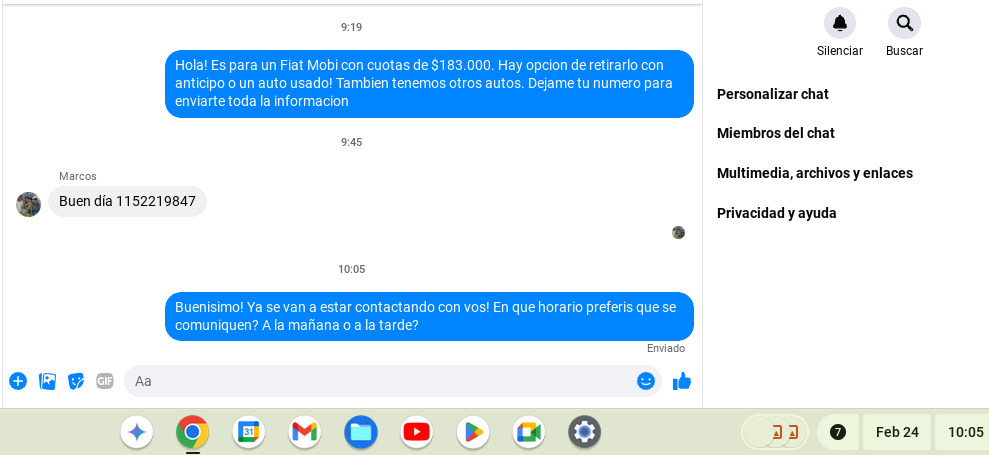Screen dimensions: 989x455
Task: Focus the Aa message field
Action: (x=380, y=381)
